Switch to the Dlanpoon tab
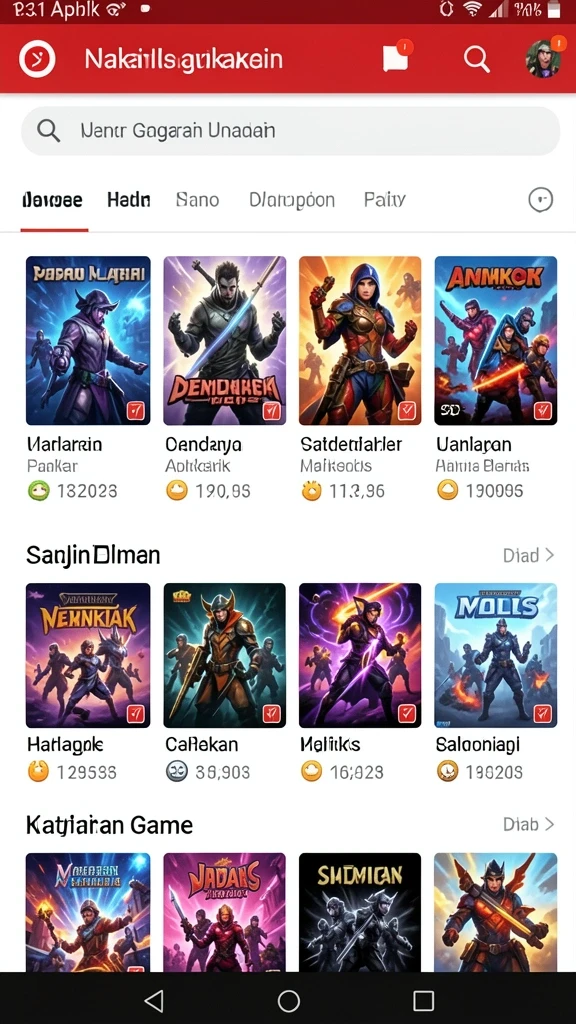The height and width of the screenshot is (1024, 576). [x=292, y=200]
